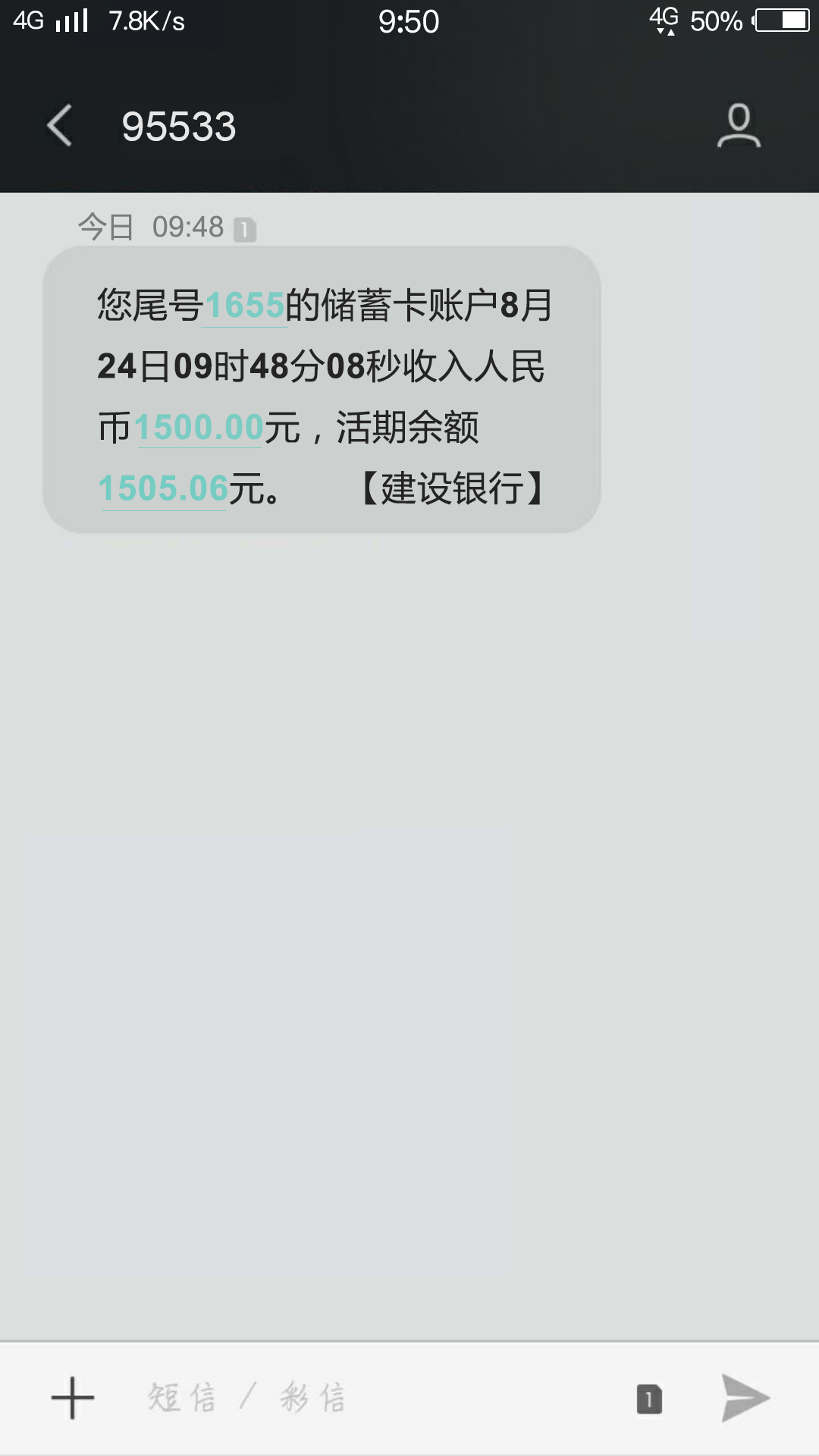Open contact details for 95533

coord(739,126)
